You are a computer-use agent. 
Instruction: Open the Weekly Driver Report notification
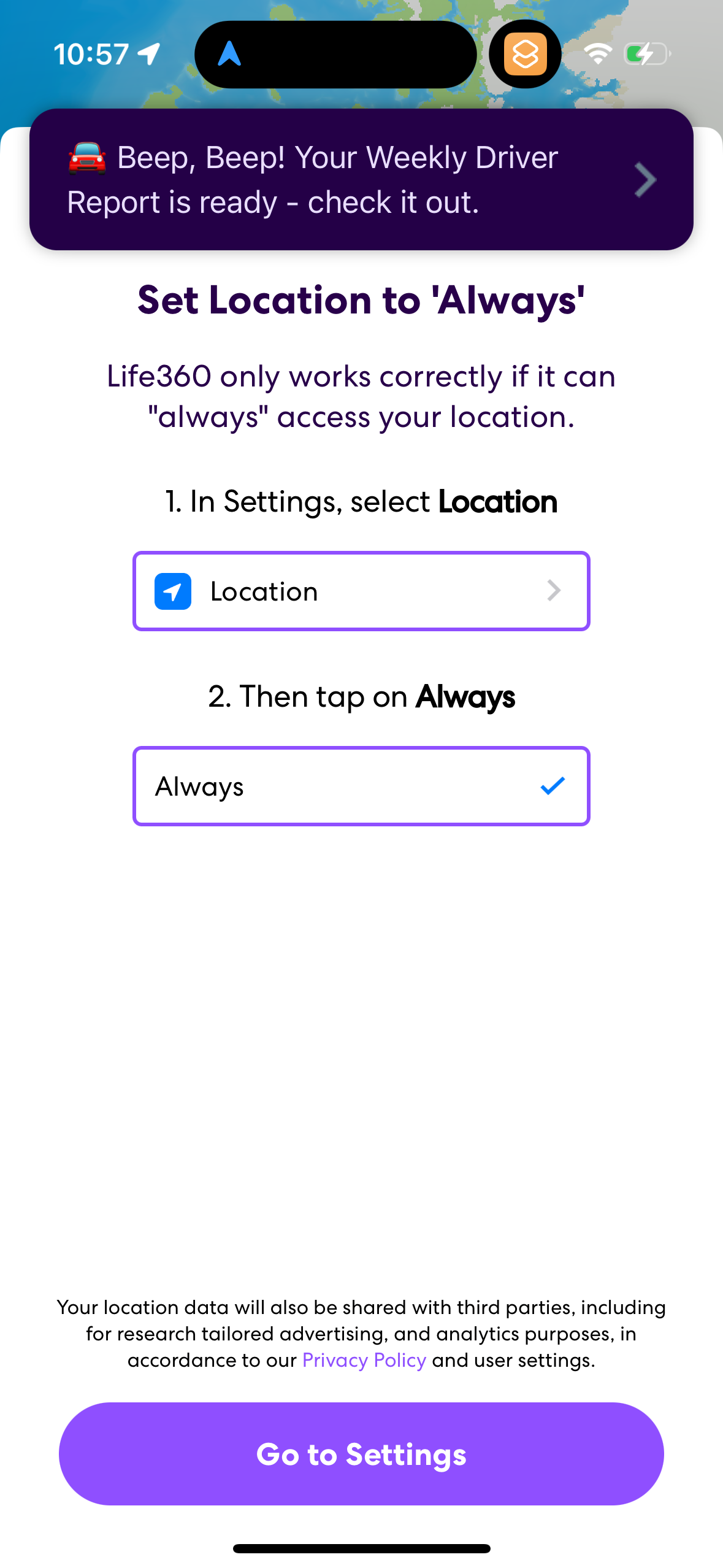pos(361,179)
